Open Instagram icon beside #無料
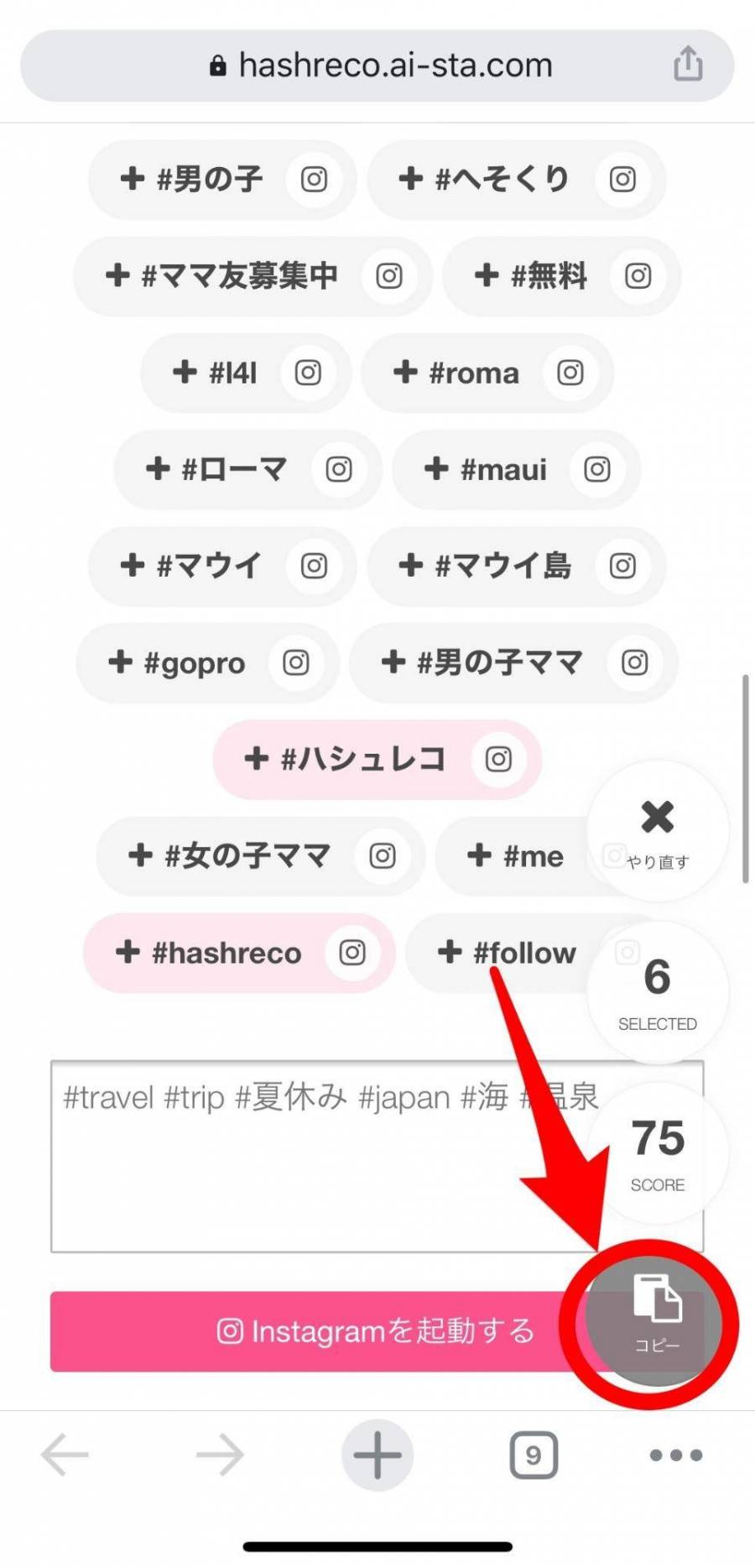Screen dimensions: 755x1568 point(638,275)
